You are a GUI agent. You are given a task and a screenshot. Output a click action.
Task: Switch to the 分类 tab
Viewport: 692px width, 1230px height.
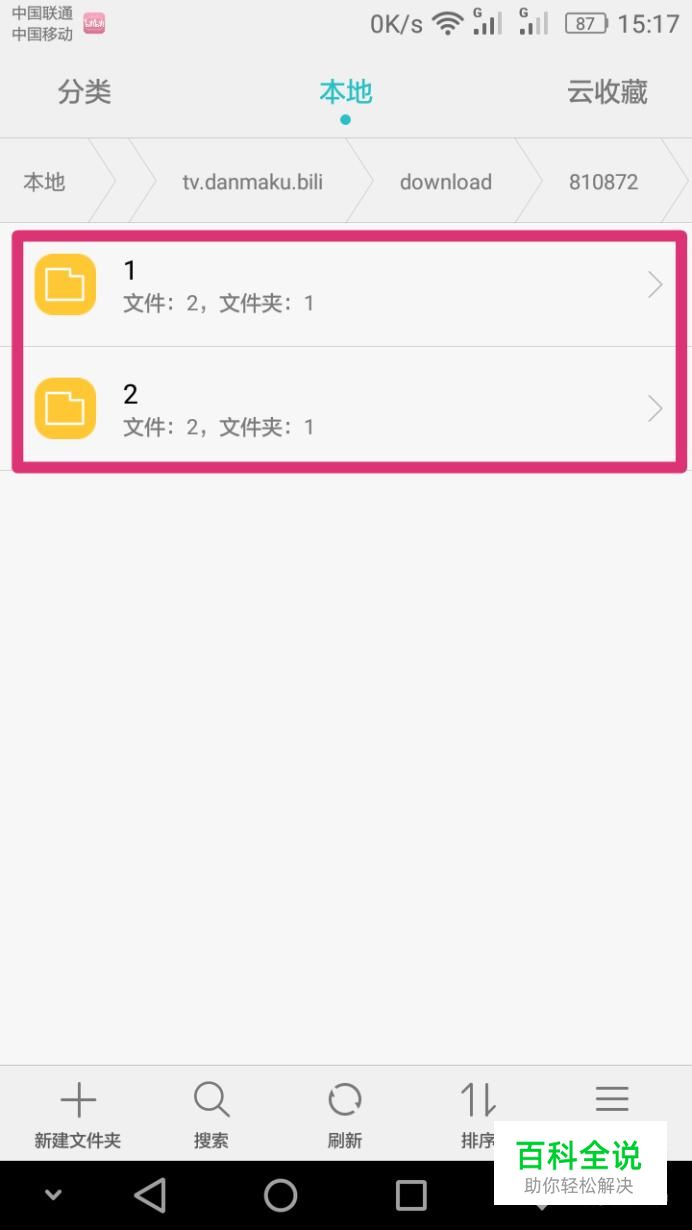click(84, 92)
